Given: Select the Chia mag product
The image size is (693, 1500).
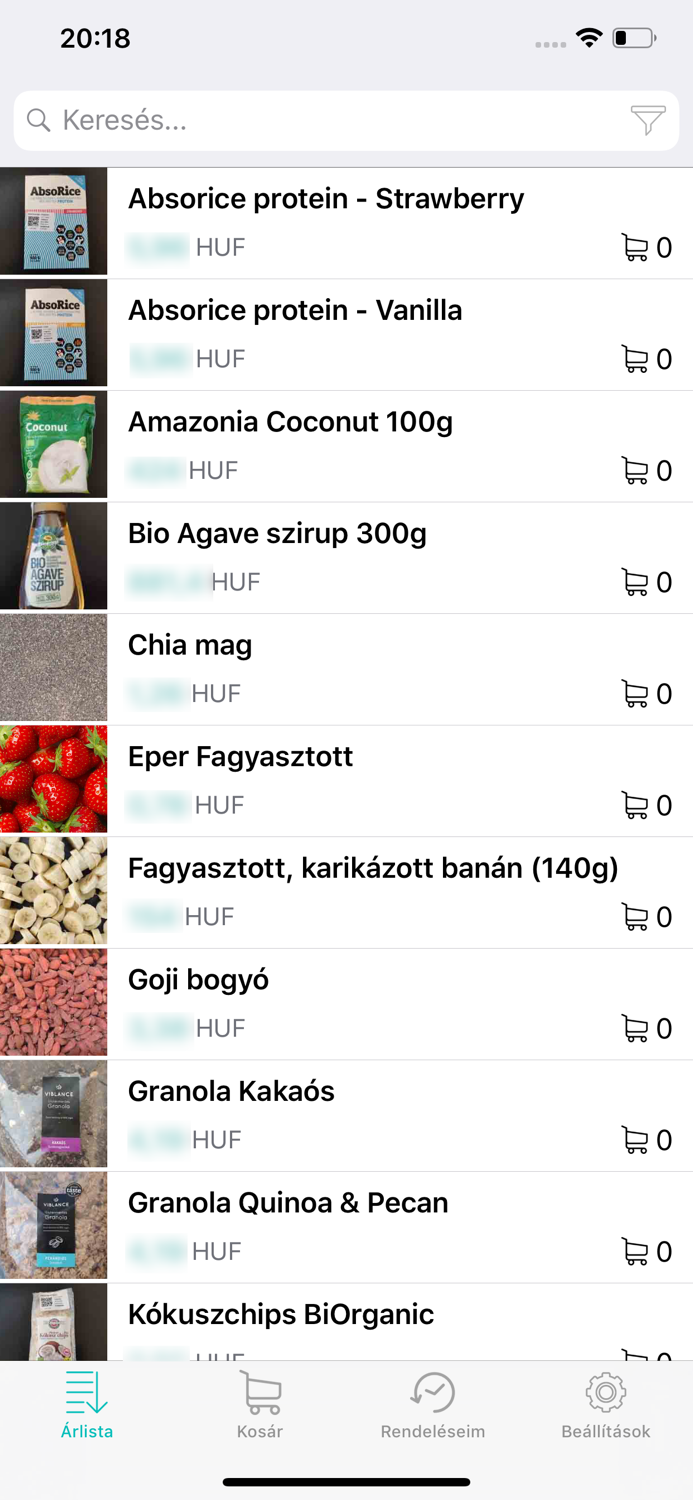Looking at the screenshot, I should click(x=190, y=646).
